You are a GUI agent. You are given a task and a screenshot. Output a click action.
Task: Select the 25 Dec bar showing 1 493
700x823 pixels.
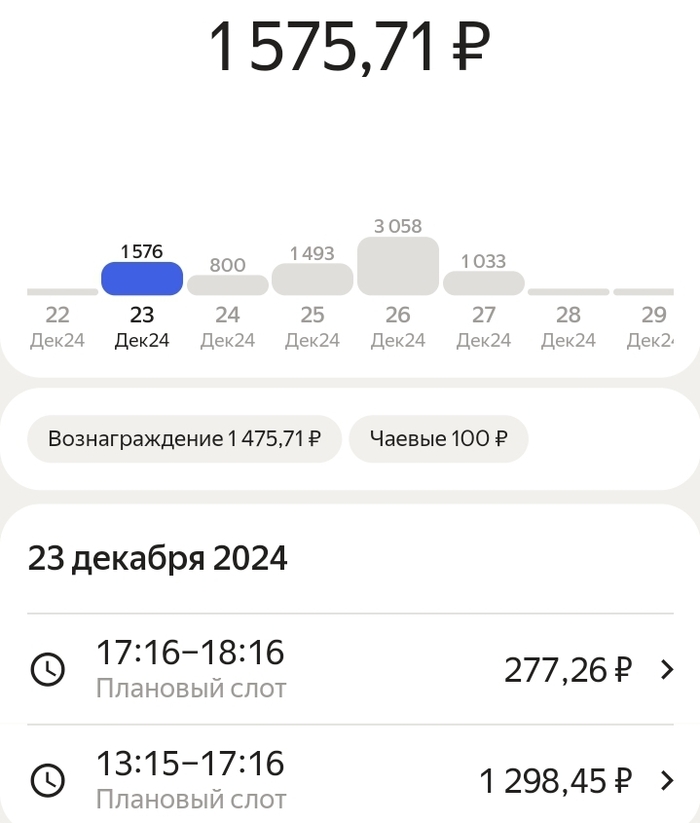[x=313, y=279]
